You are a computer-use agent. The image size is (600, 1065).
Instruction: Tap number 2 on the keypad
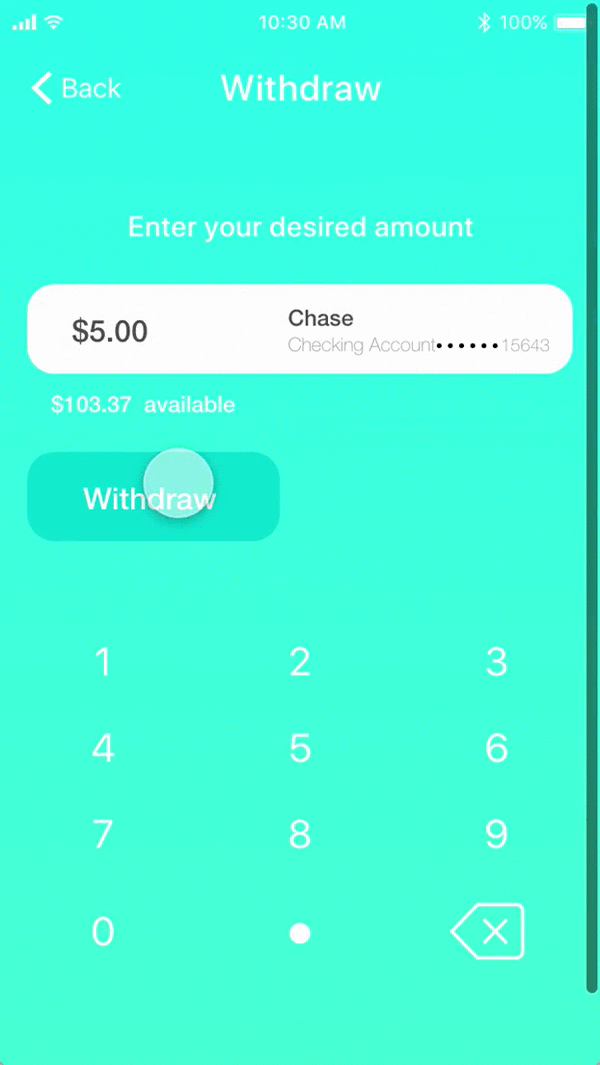point(299,662)
